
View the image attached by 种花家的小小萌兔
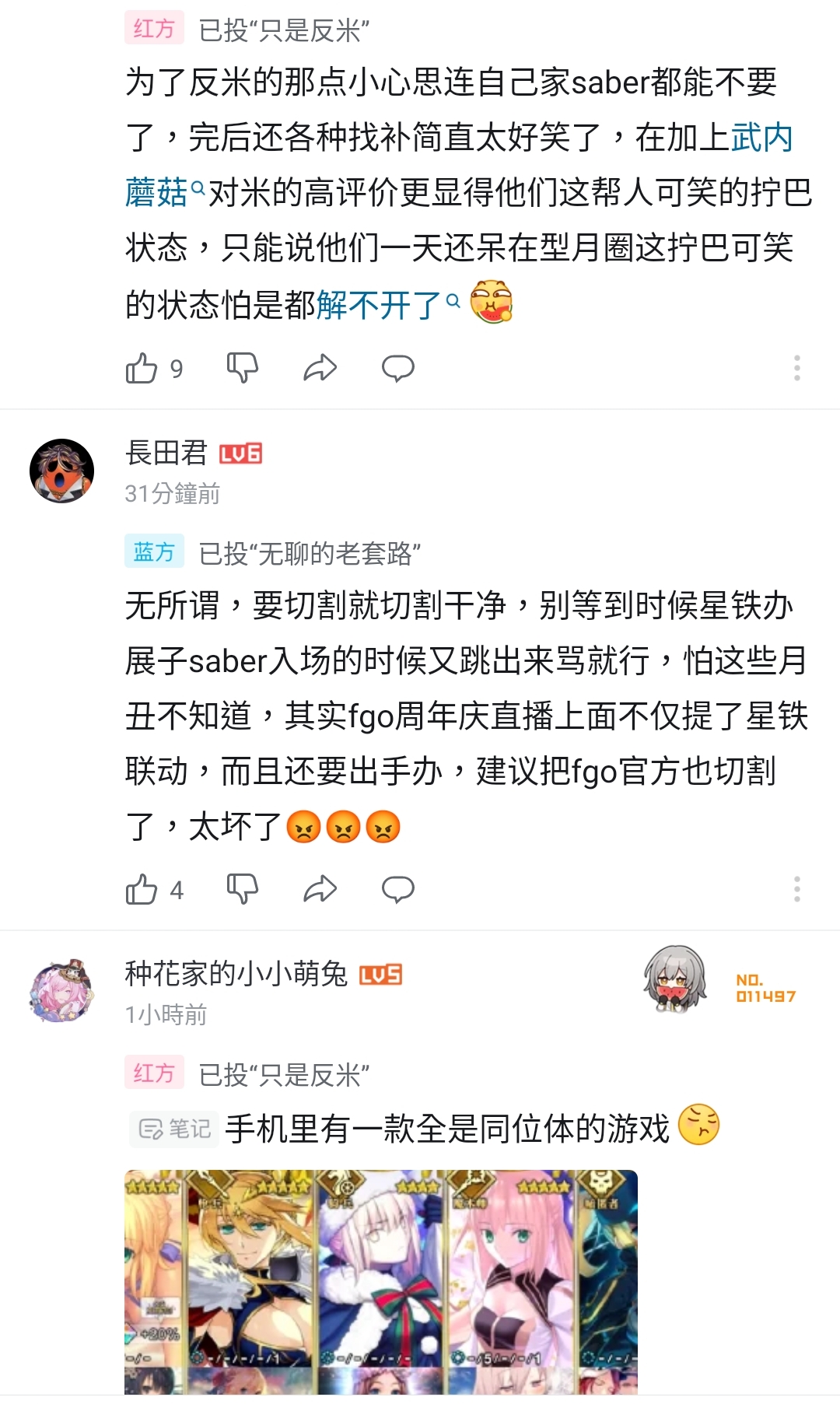[x=381, y=1282]
